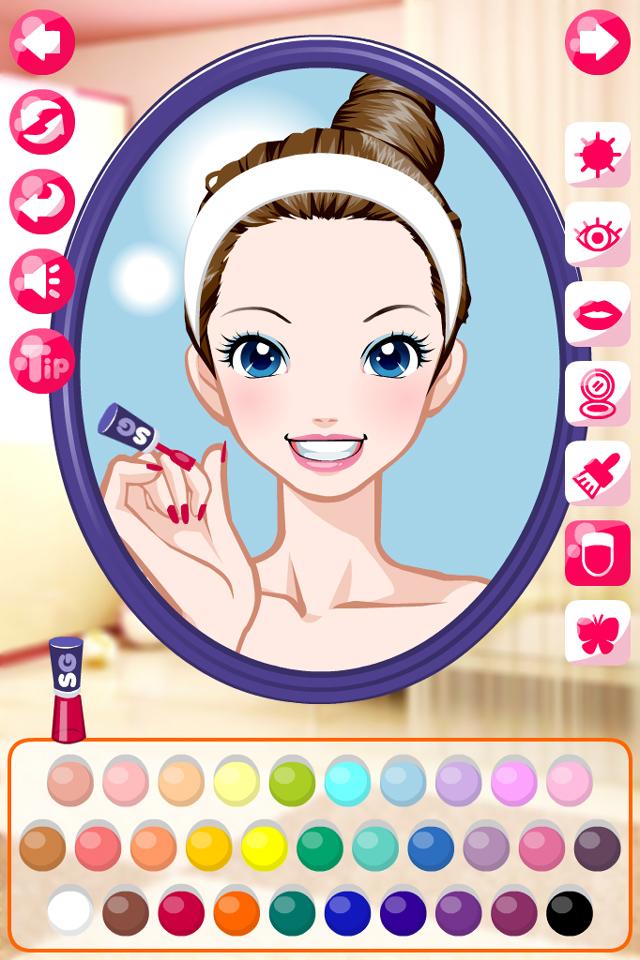Pick the lime green color swatch

point(292,782)
